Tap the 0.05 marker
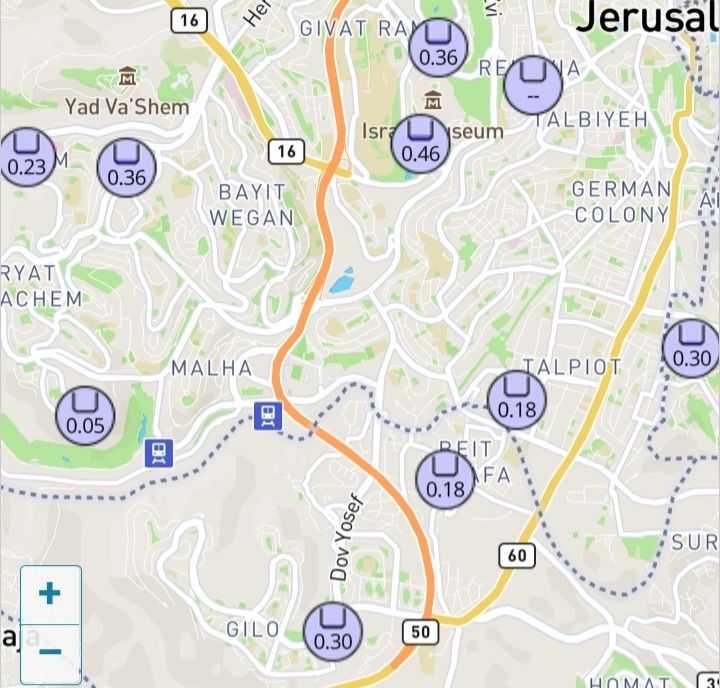 [85, 415]
